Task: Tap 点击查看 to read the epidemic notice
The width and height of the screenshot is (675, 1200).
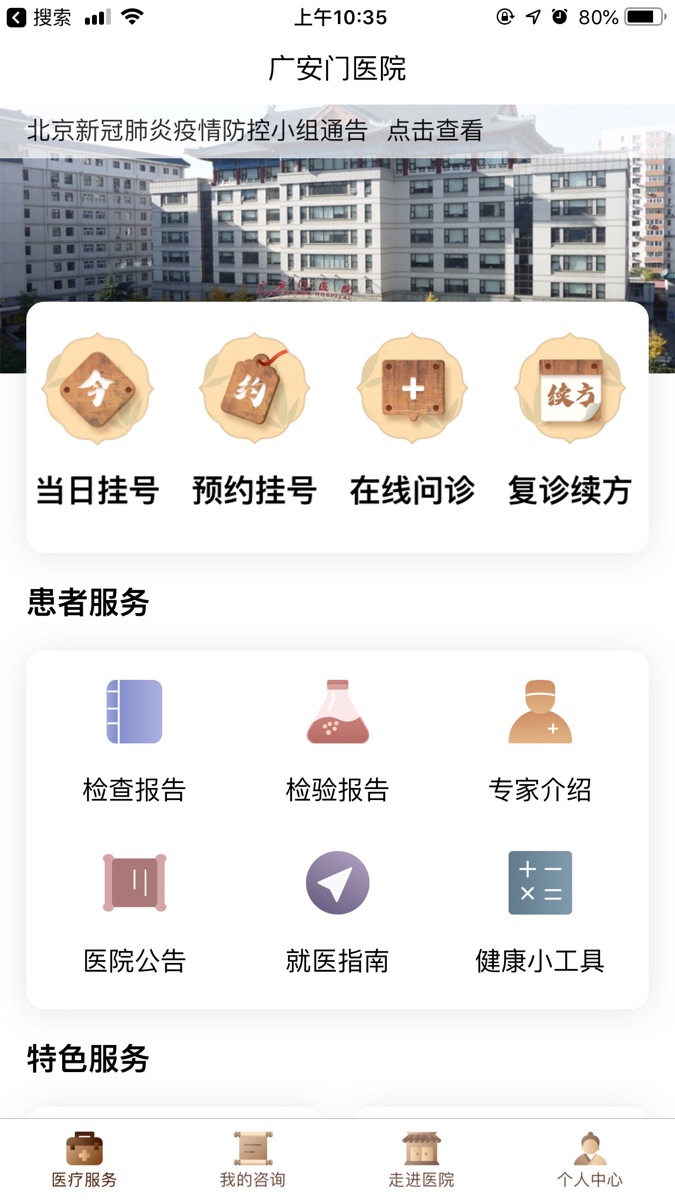Action: [435, 130]
